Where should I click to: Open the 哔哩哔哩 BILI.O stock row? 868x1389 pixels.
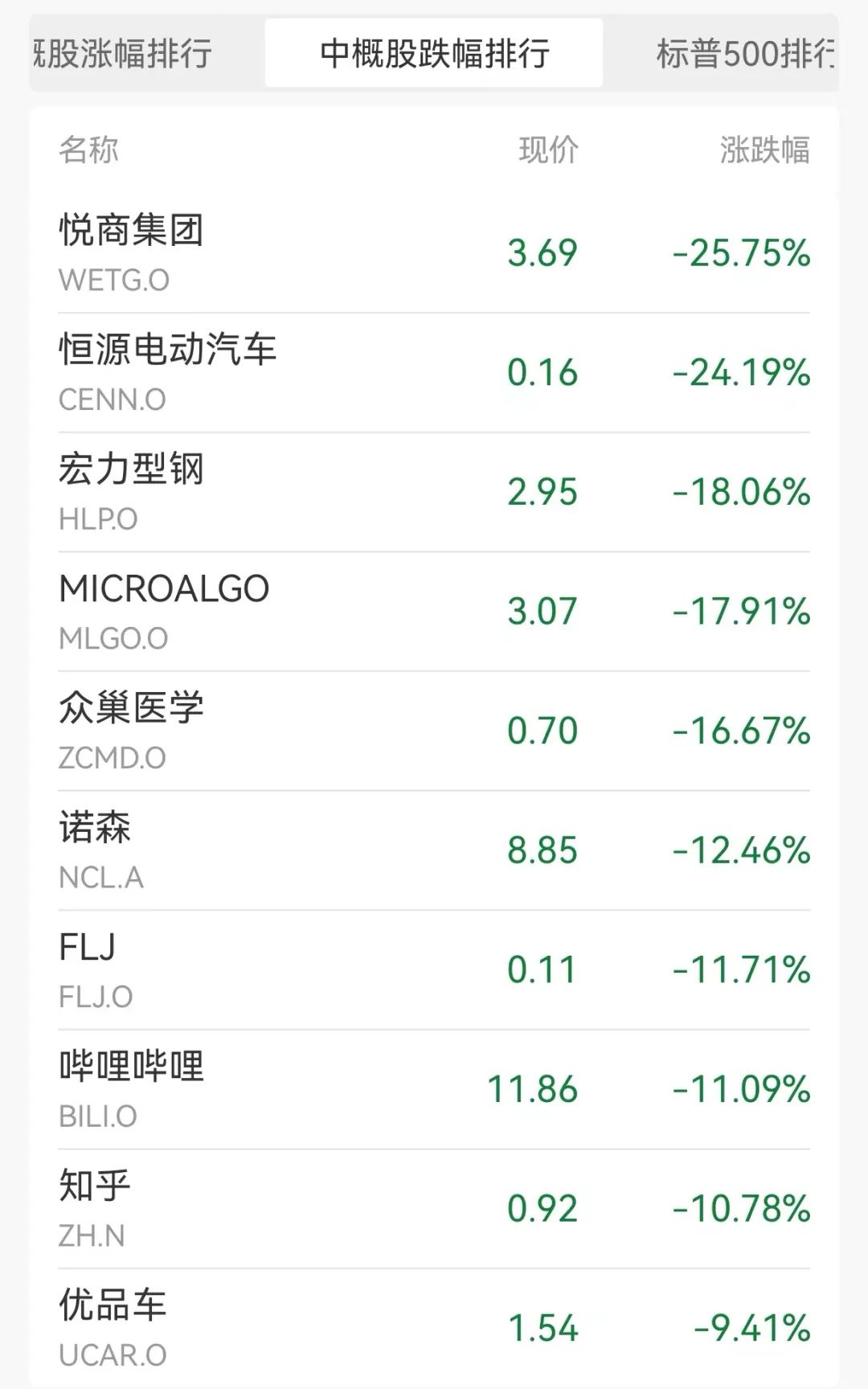434,1089
